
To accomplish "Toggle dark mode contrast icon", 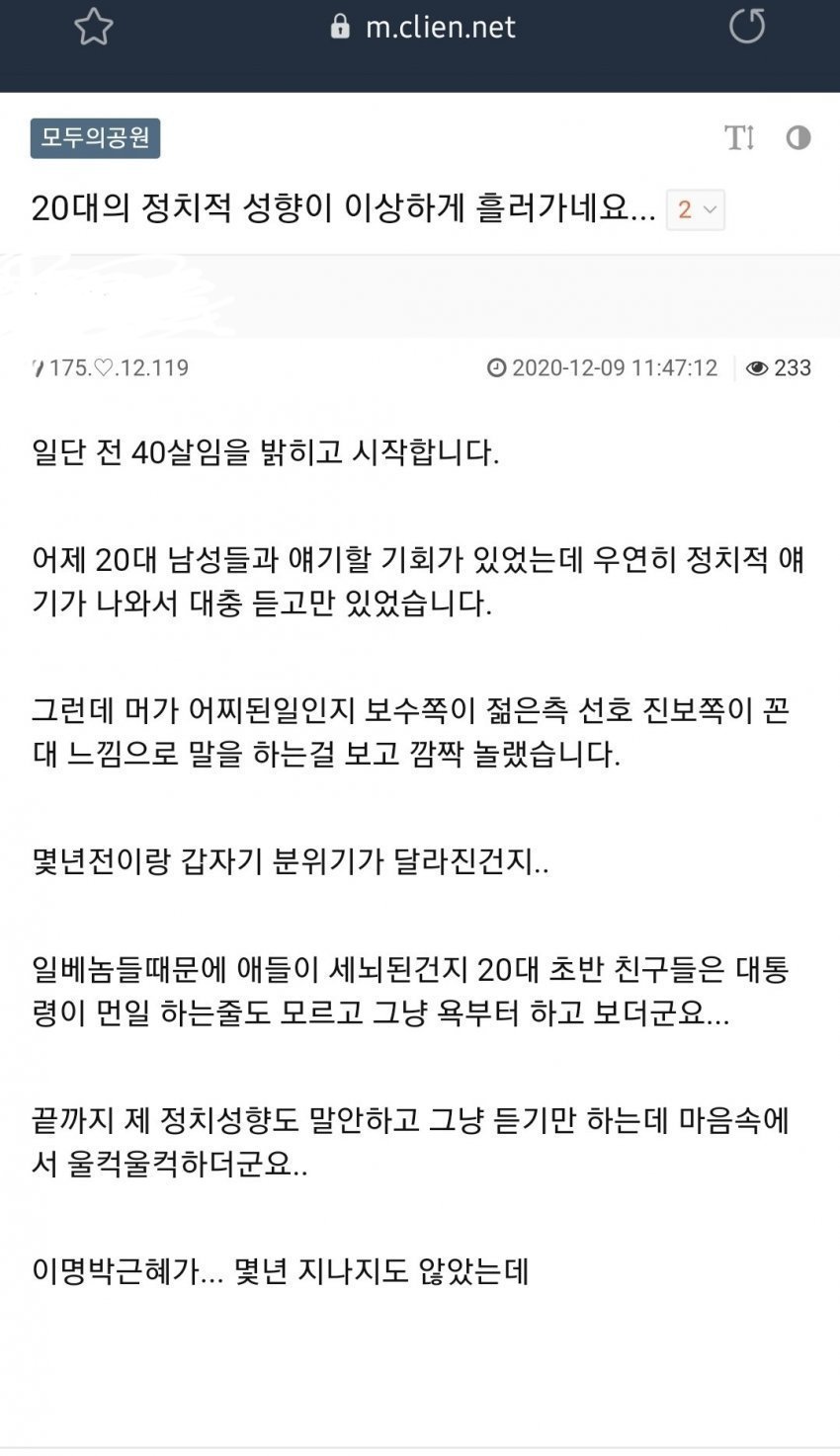I will pyautogui.click(x=798, y=138).
